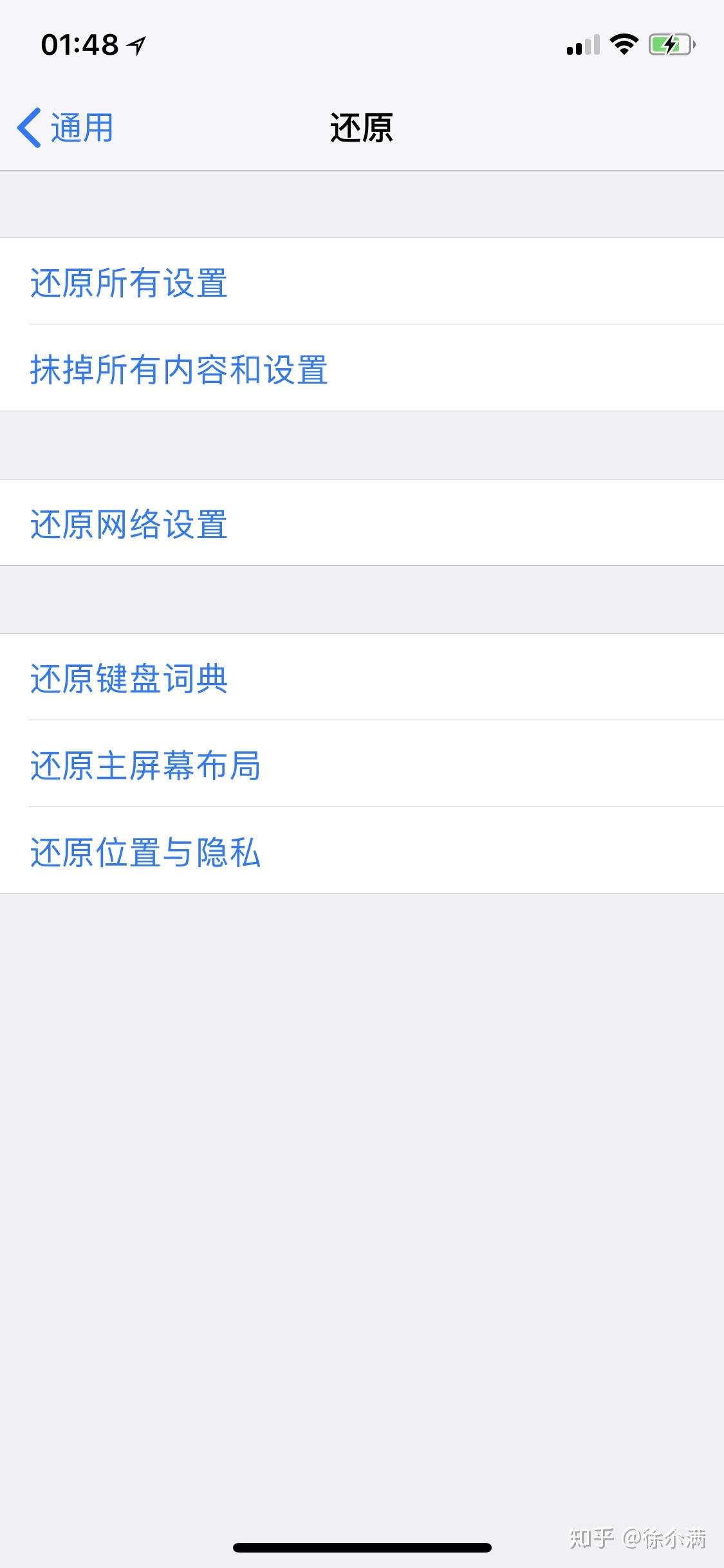
Task: Select 还原键盘词典
Action: [129, 678]
